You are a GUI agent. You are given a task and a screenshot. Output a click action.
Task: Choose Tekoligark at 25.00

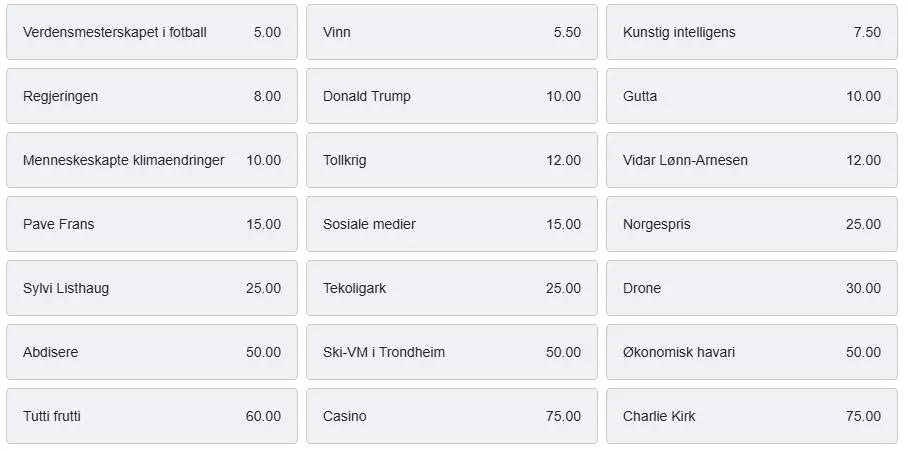(x=452, y=288)
